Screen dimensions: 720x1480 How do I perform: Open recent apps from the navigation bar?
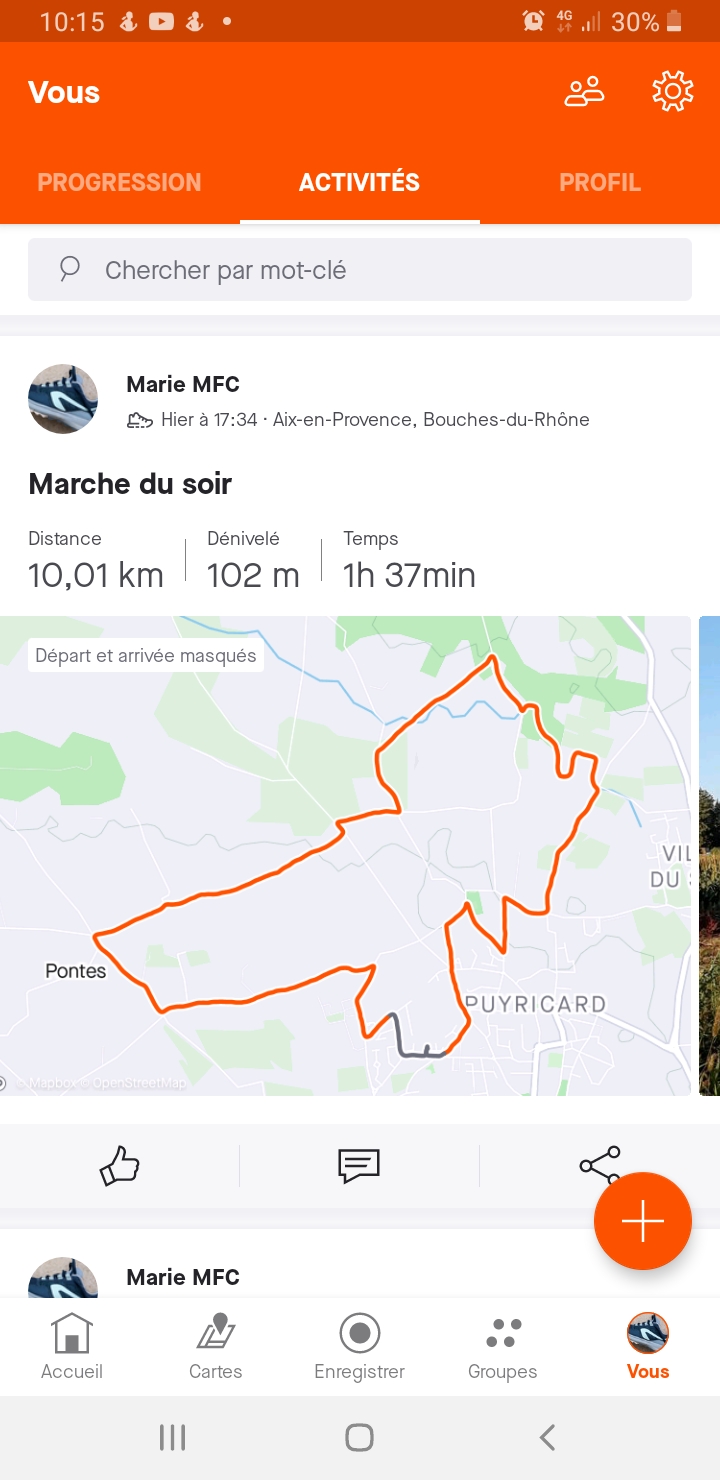point(173,1438)
